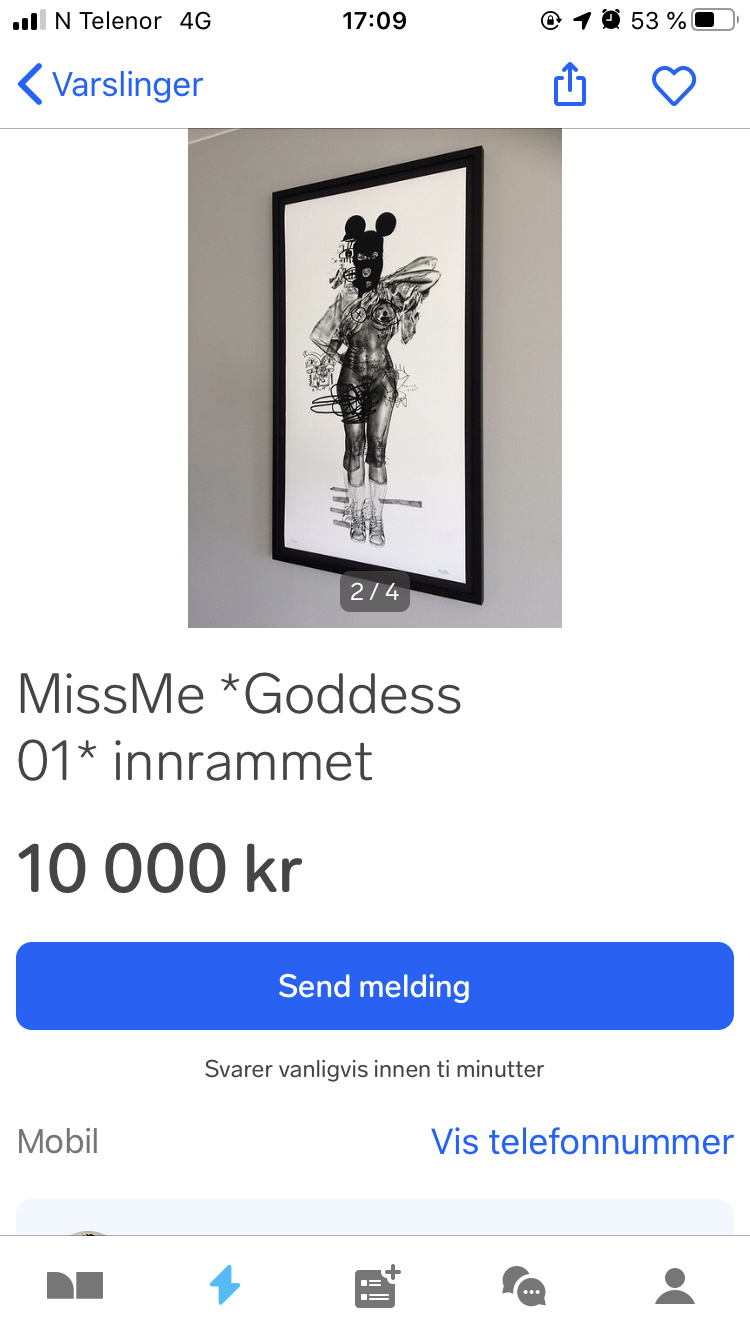Open the messages tab
The height and width of the screenshot is (1334, 750).
tap(524, 1285)
